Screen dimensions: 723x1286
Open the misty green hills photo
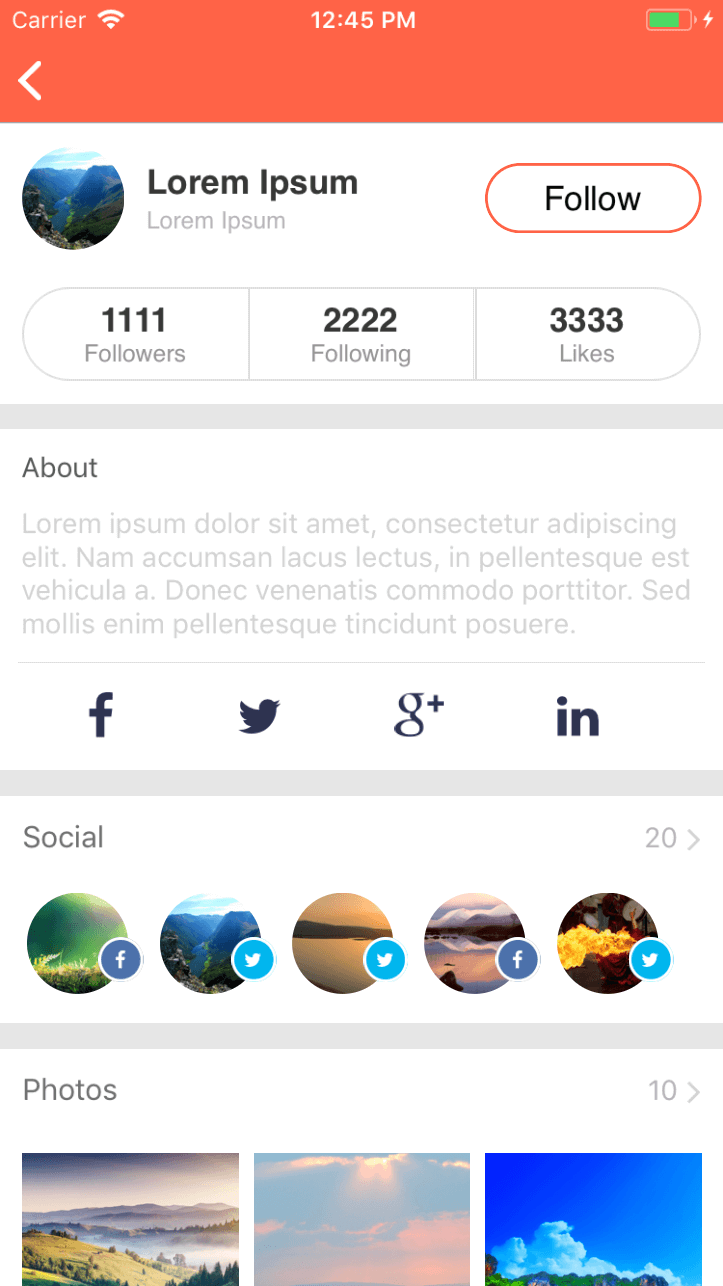[130, 1219]
